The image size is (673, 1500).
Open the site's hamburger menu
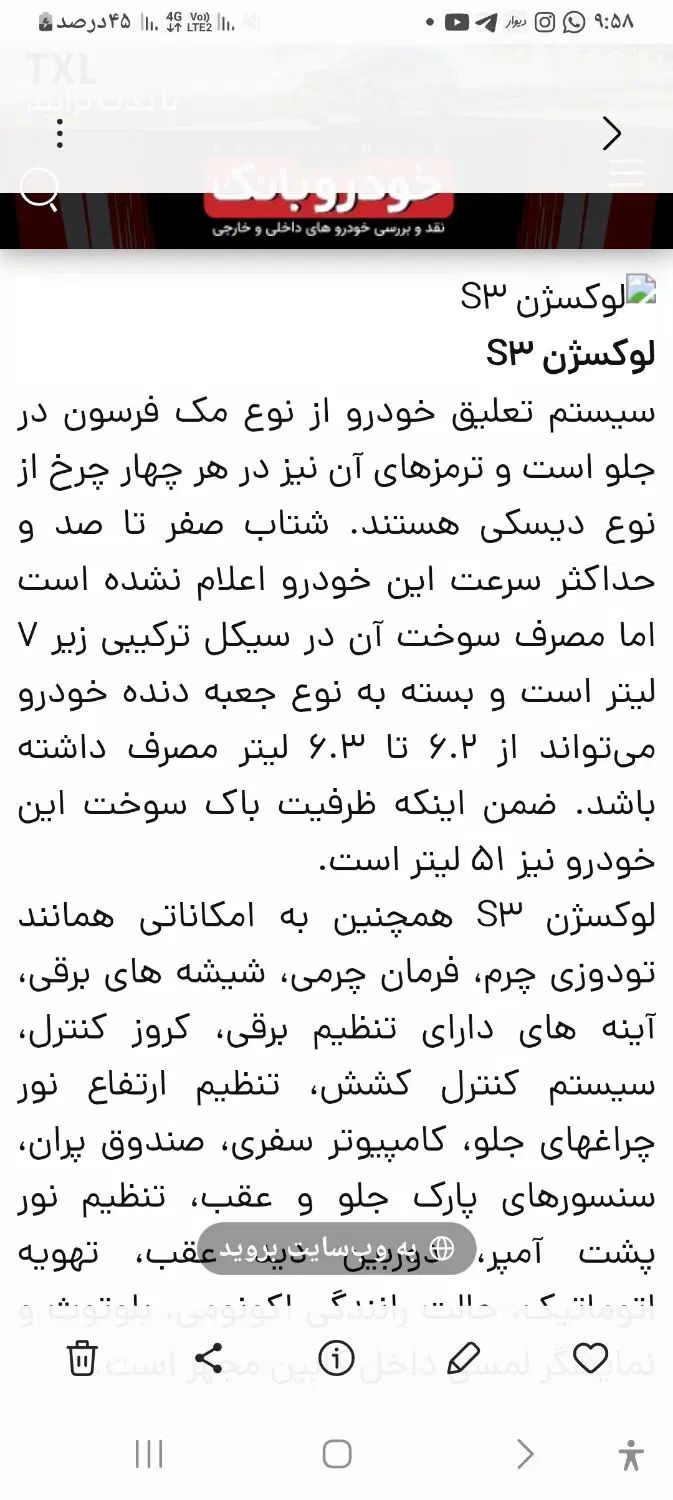(627, 172)
